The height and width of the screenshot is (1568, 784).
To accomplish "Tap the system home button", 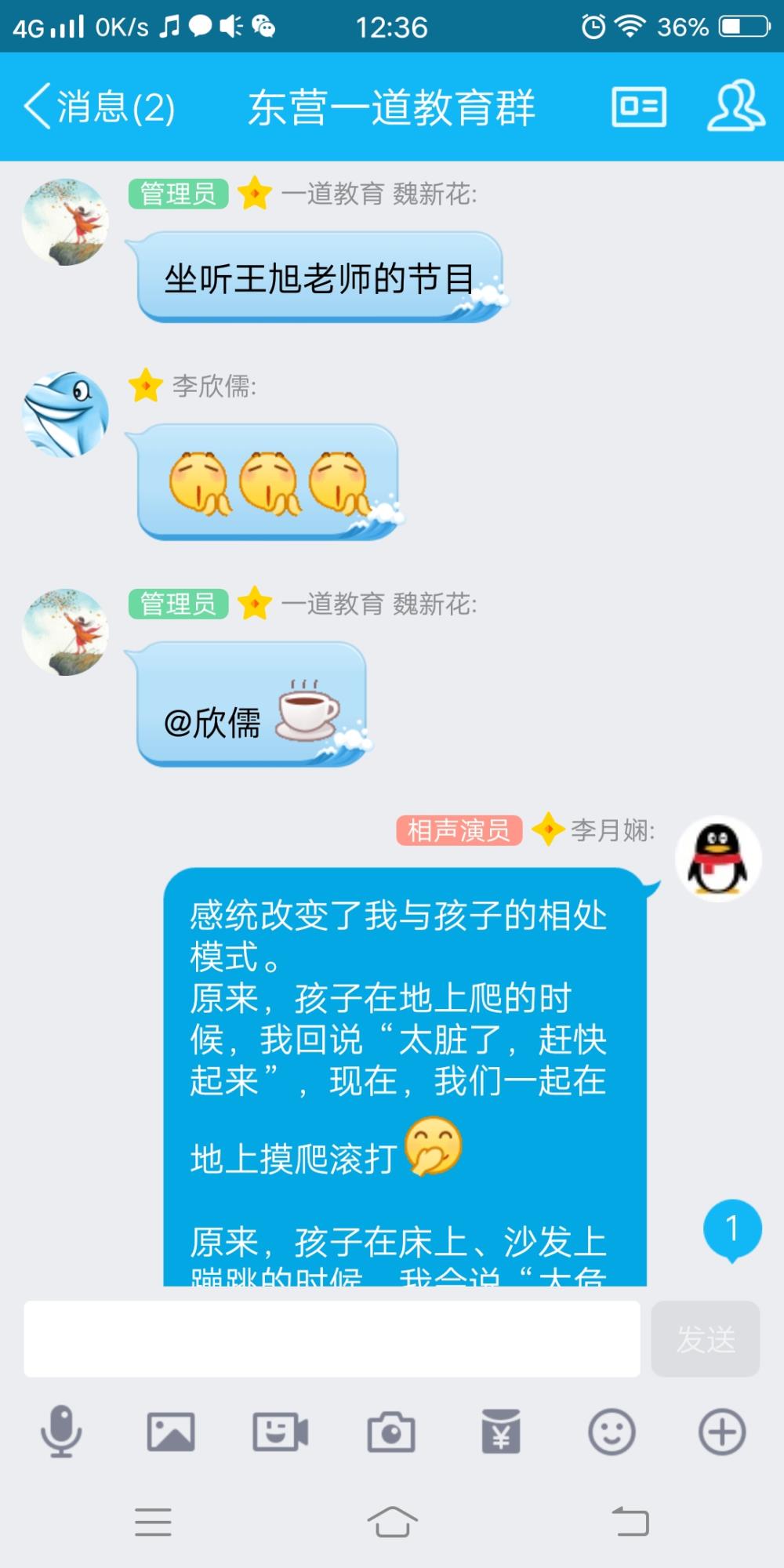I will 392,1523.
